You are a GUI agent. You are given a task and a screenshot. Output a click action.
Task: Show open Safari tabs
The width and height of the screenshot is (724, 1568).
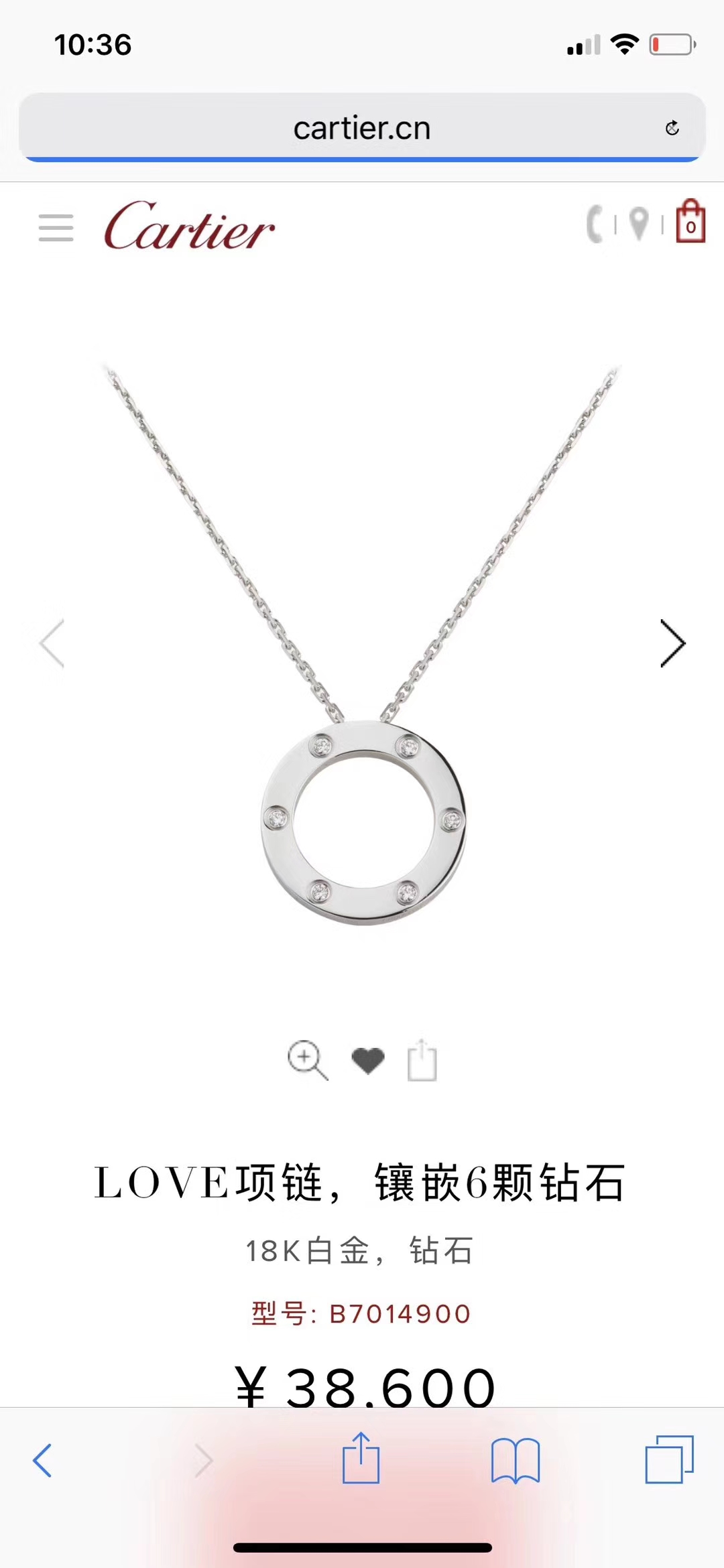point(669,1459)
